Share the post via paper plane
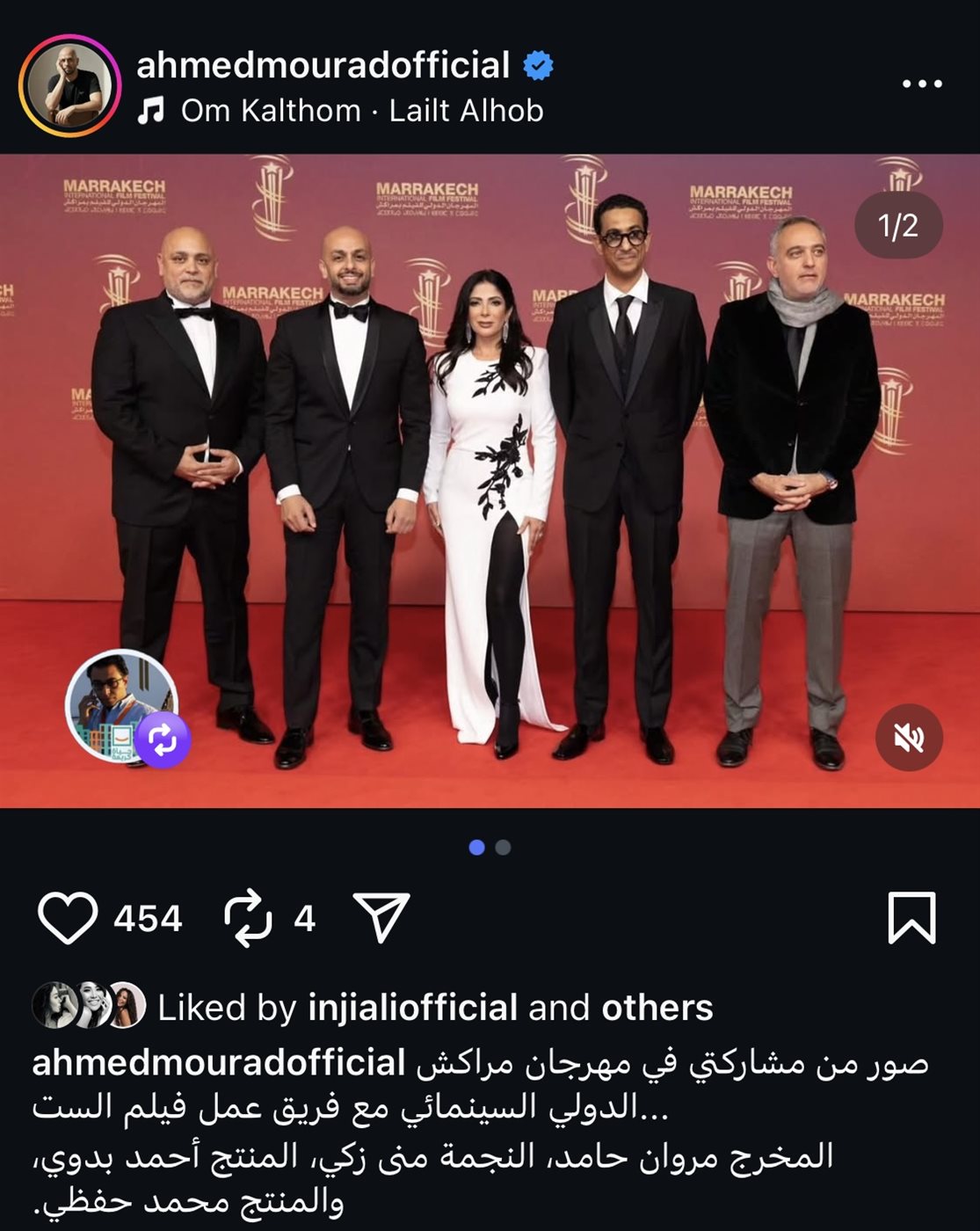 coord(381,918)
